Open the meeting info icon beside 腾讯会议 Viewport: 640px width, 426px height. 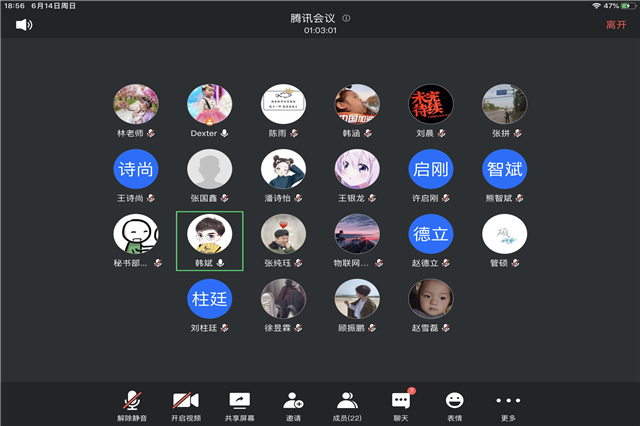(x=346, y=18)
